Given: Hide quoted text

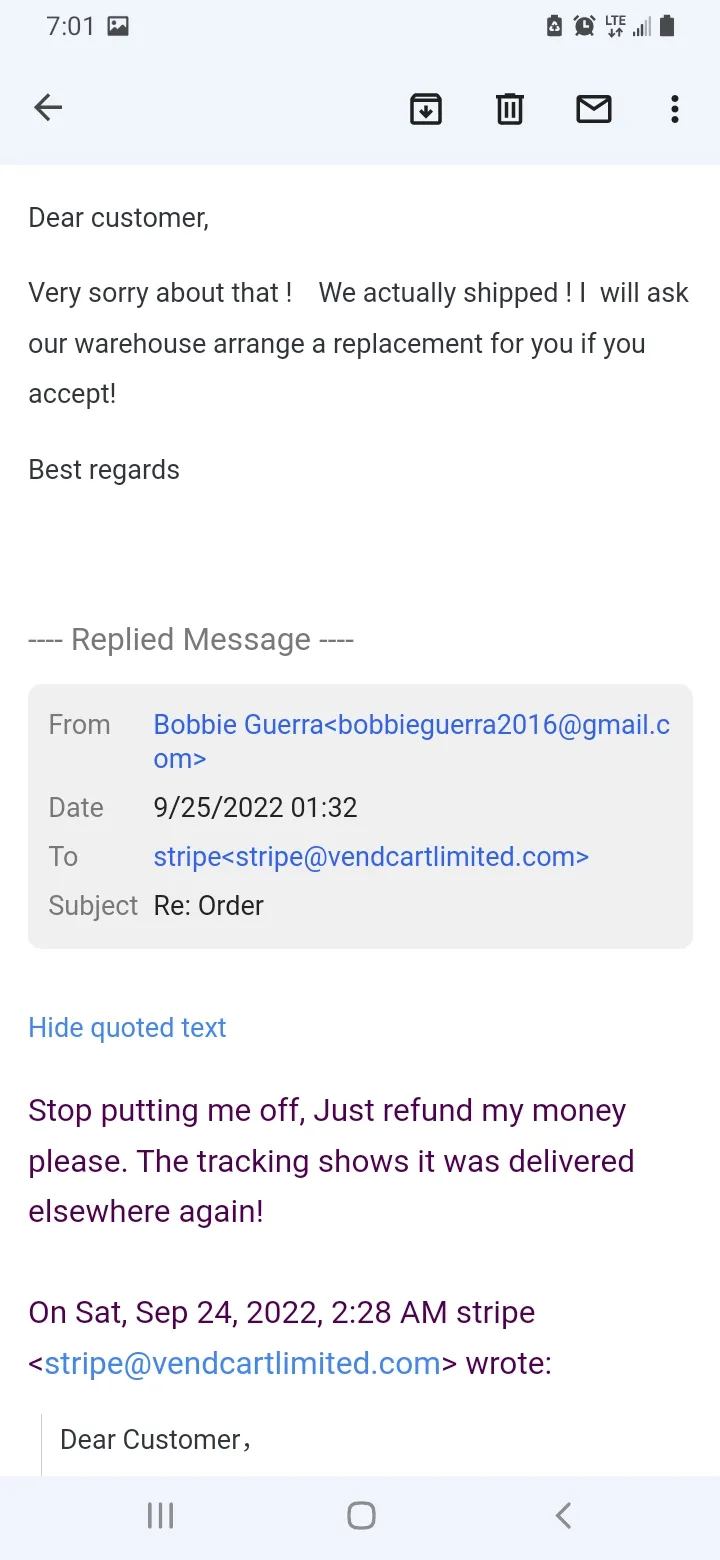Looking at the screenshot, I should tap(127, 1027).
